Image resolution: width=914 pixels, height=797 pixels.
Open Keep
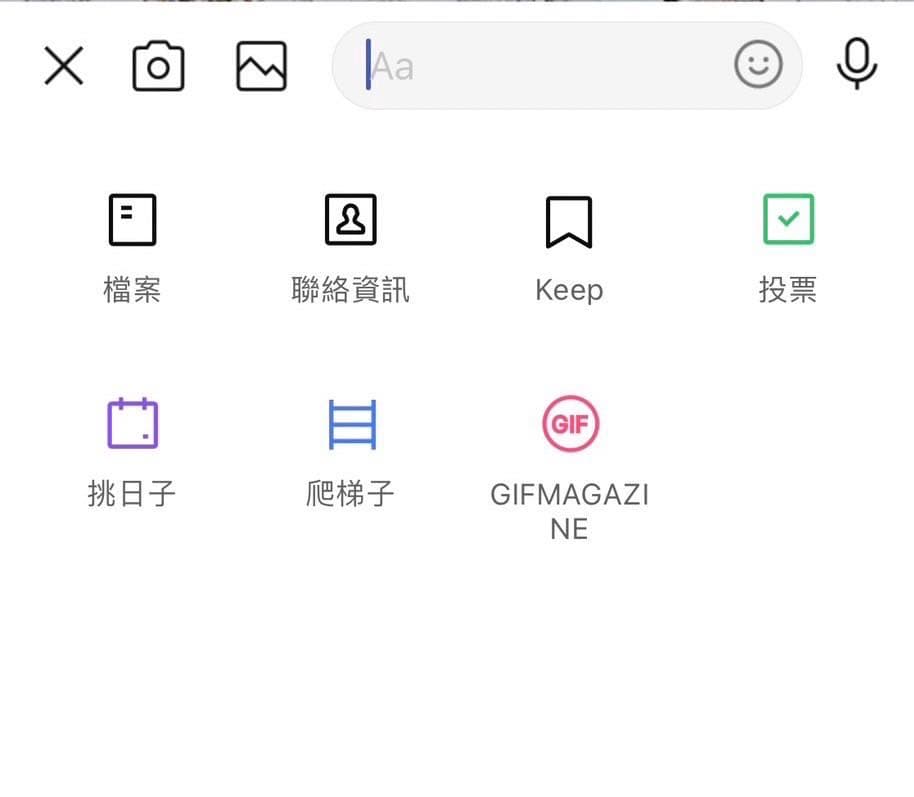tap(569, 249)
